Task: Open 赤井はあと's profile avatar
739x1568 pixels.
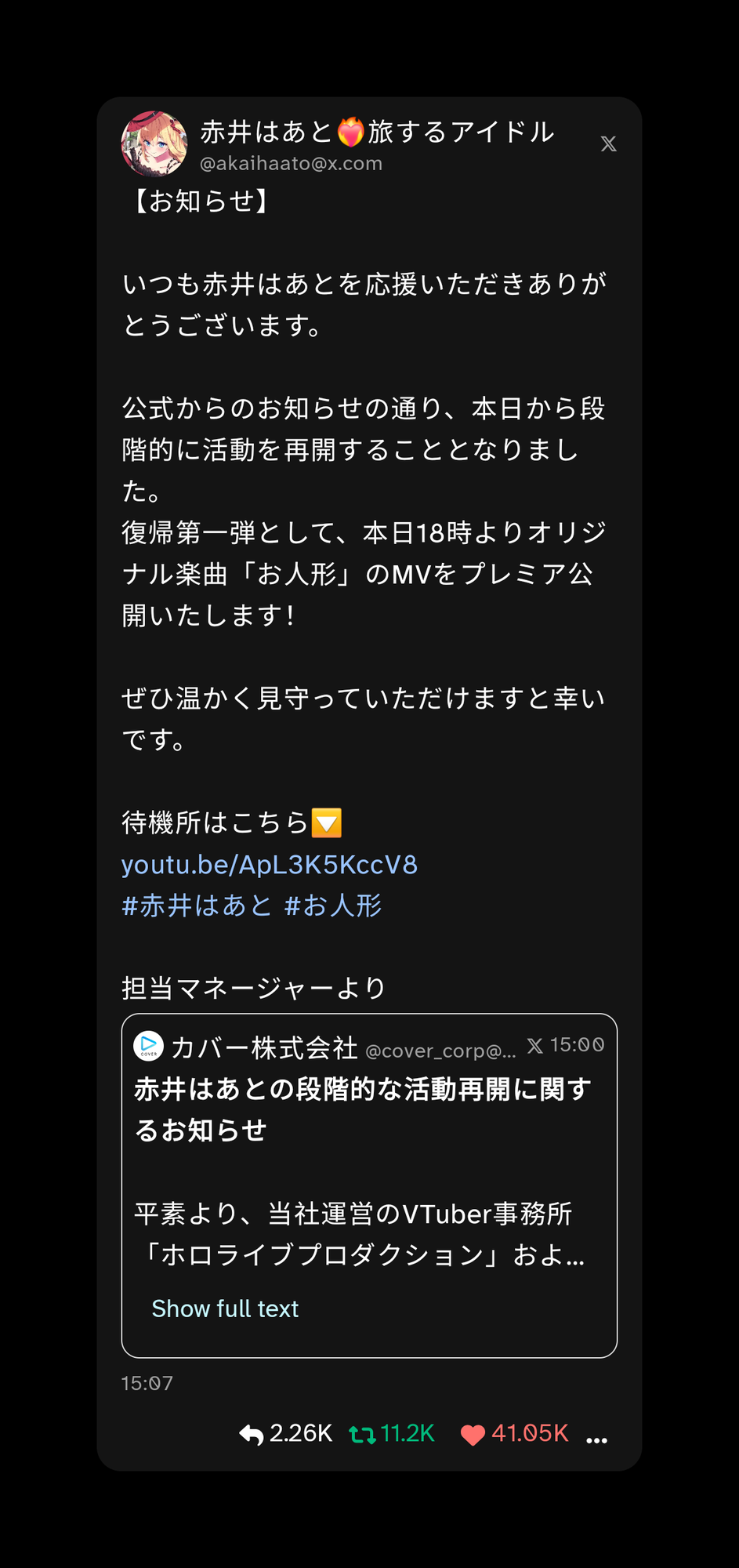Action: coord(154,144)
